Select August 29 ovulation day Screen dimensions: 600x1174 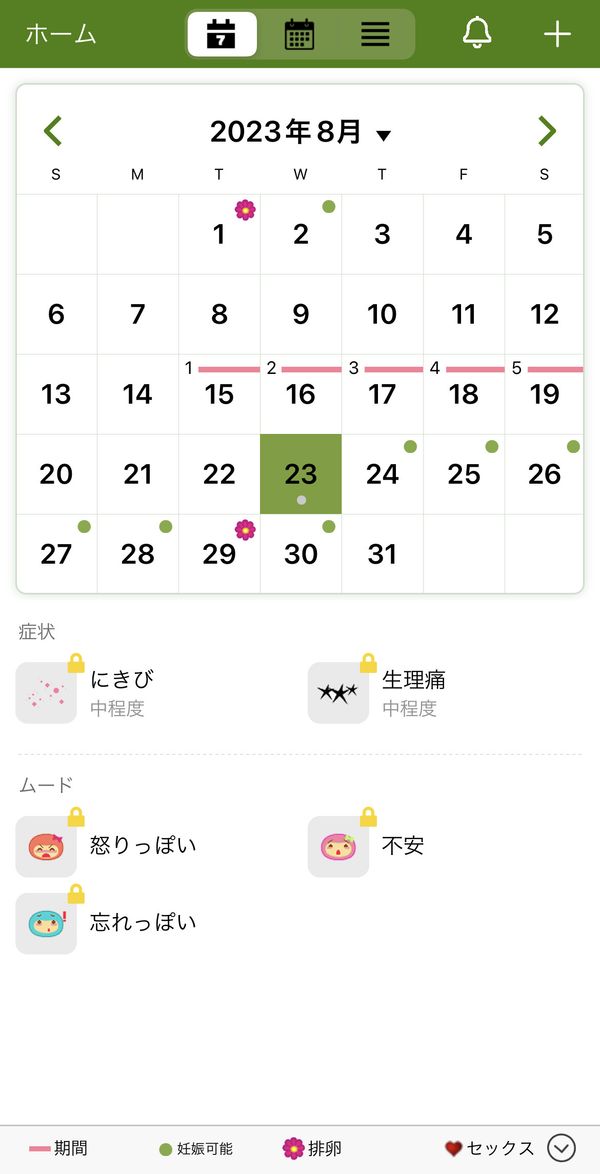pos(219,554)
